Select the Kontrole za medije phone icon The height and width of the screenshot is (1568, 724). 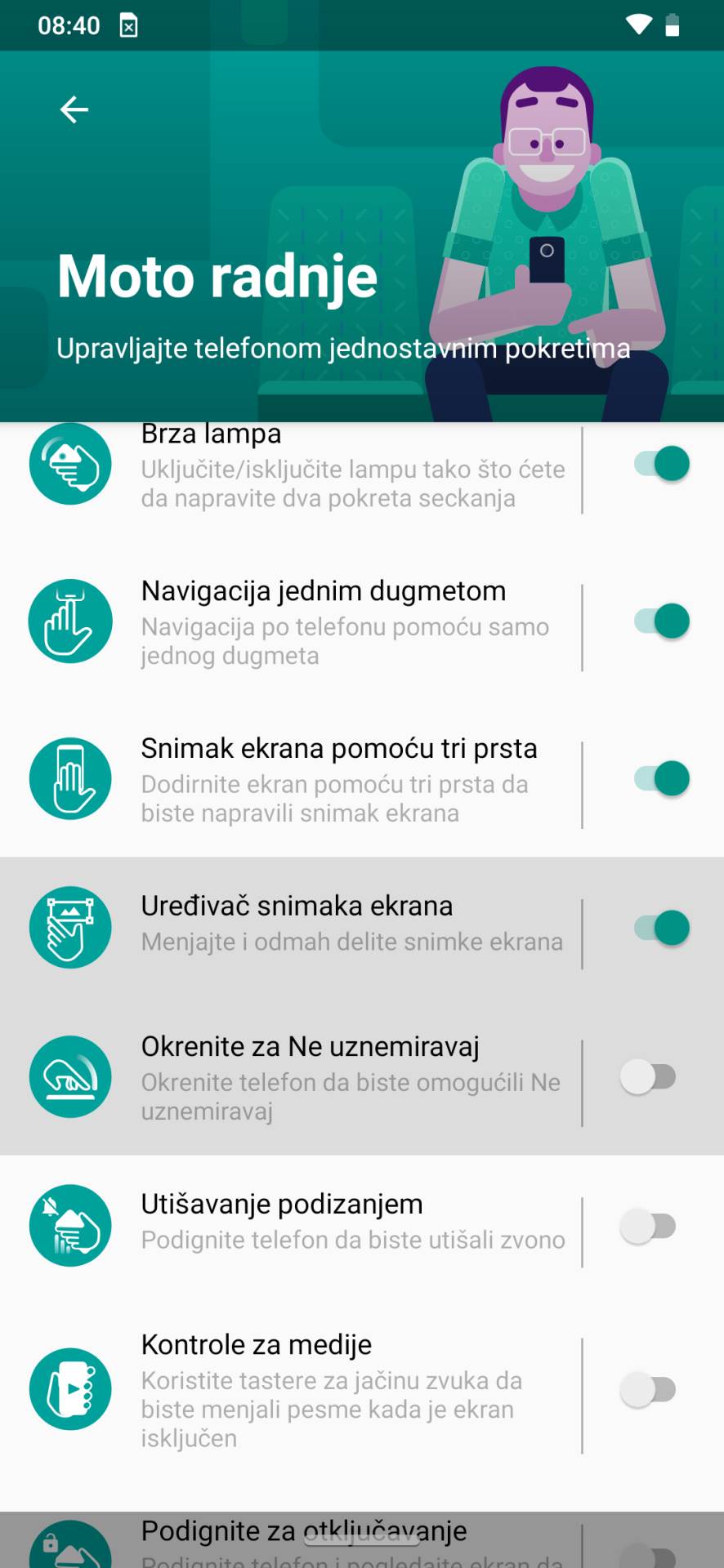pos(70,1389)
